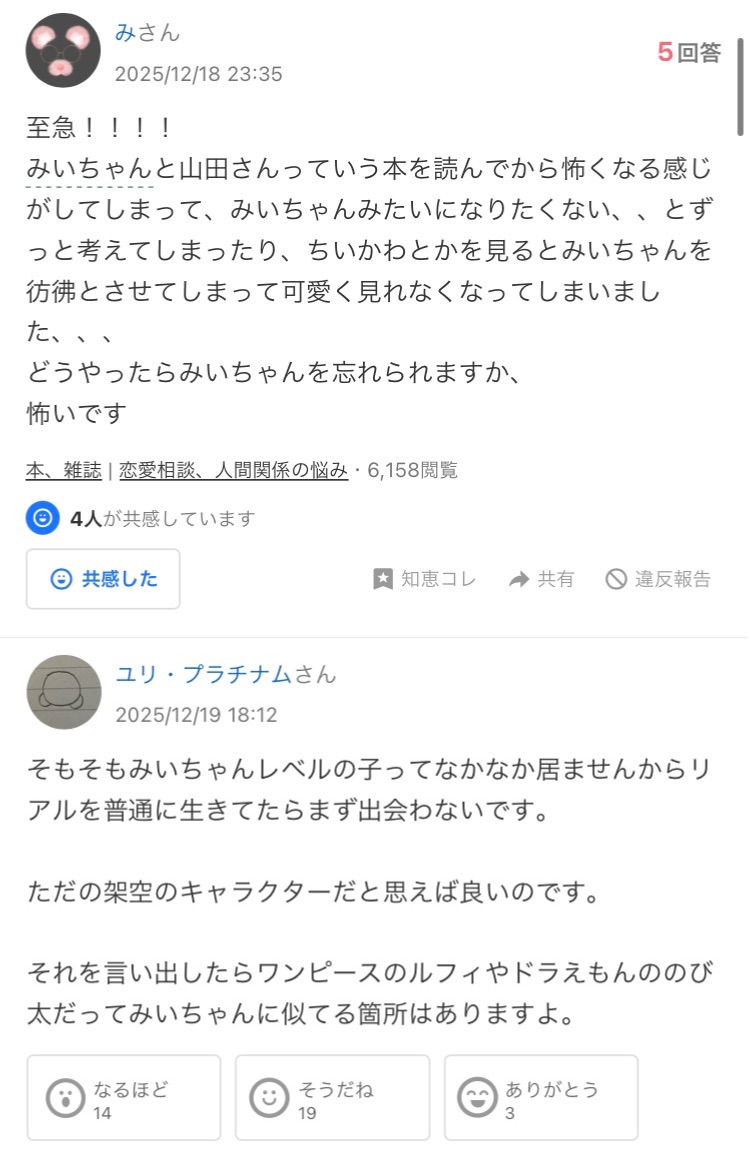React ありがとう to the answer
This screenshot has width=749, height=1160.
(x=541, y=1098)
